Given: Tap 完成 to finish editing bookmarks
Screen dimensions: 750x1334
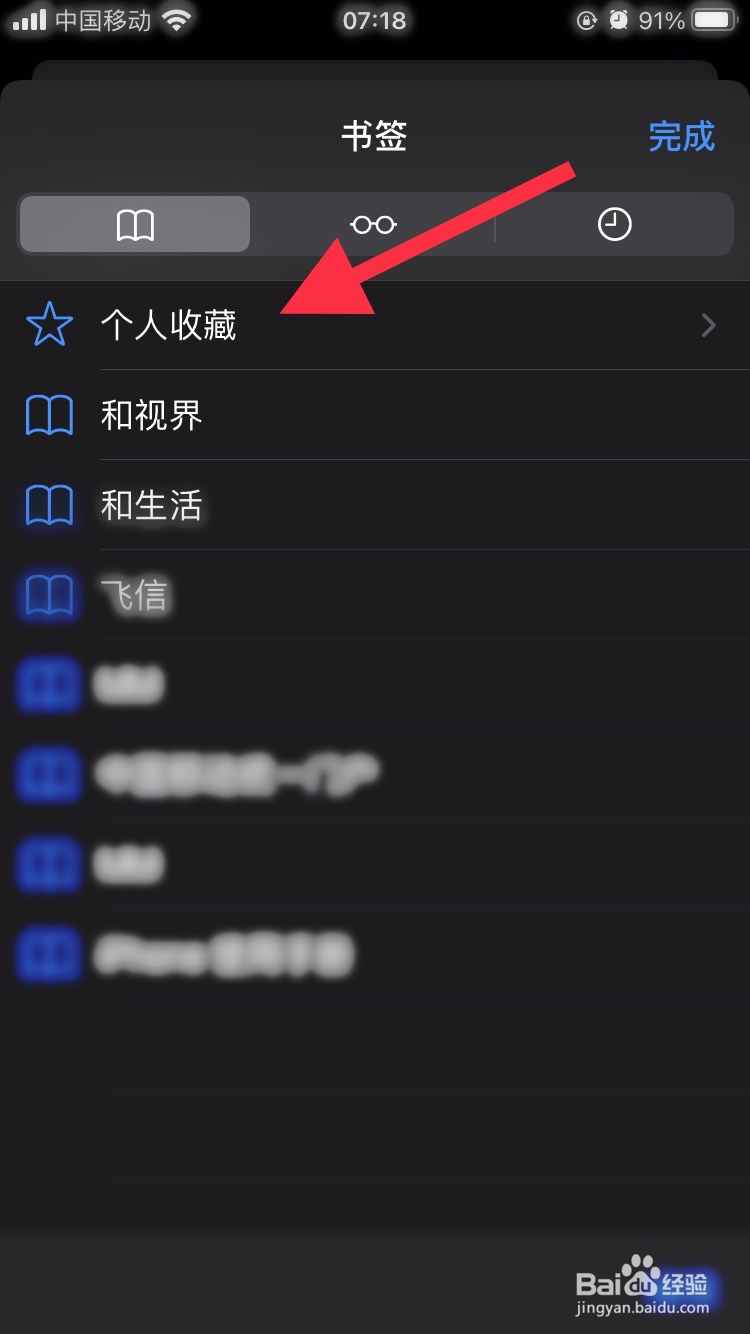Looking at the screenshot, I should point(681,137).
